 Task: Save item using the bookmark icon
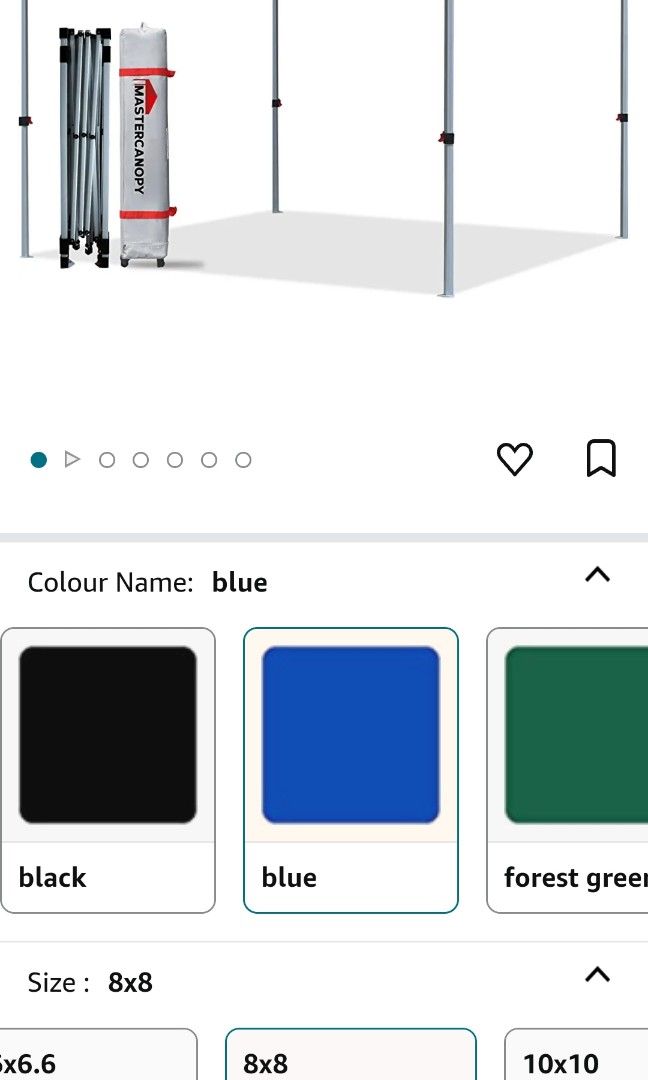[600, 459]
